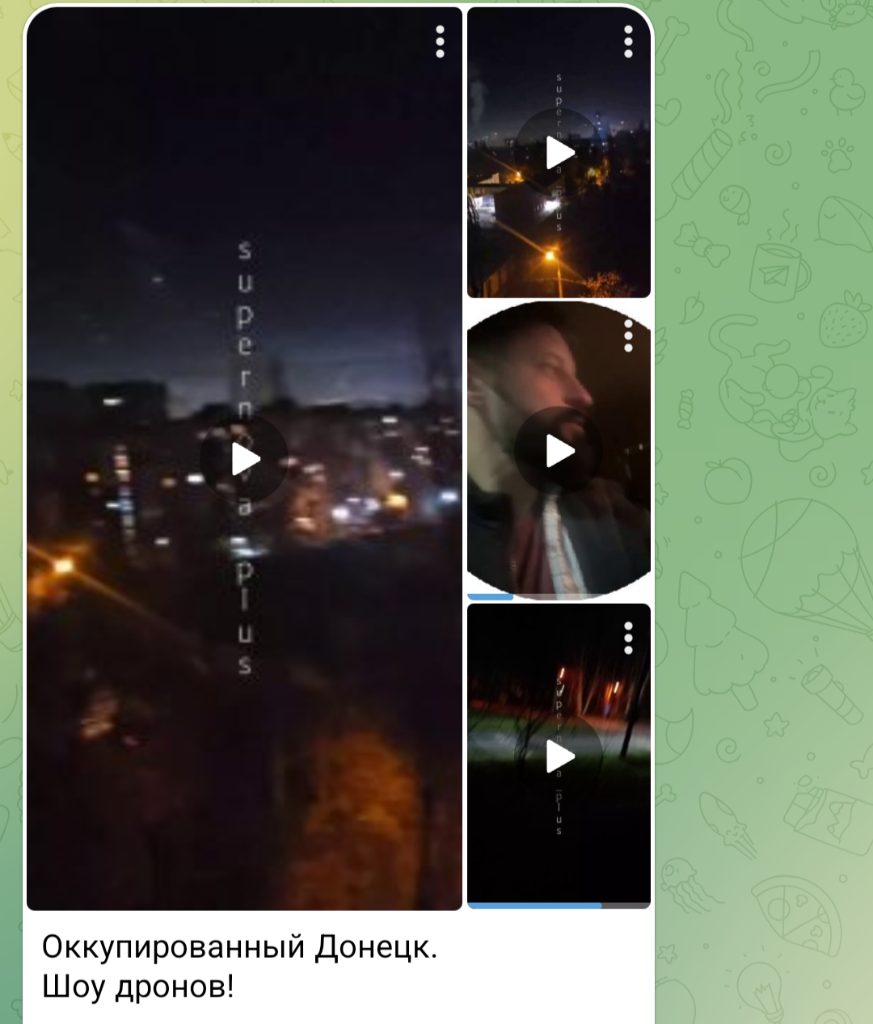The height and width of the screenshot is (1024, 873).
Task: Play the video showing the dark lawn
Action: click(559, 757)
